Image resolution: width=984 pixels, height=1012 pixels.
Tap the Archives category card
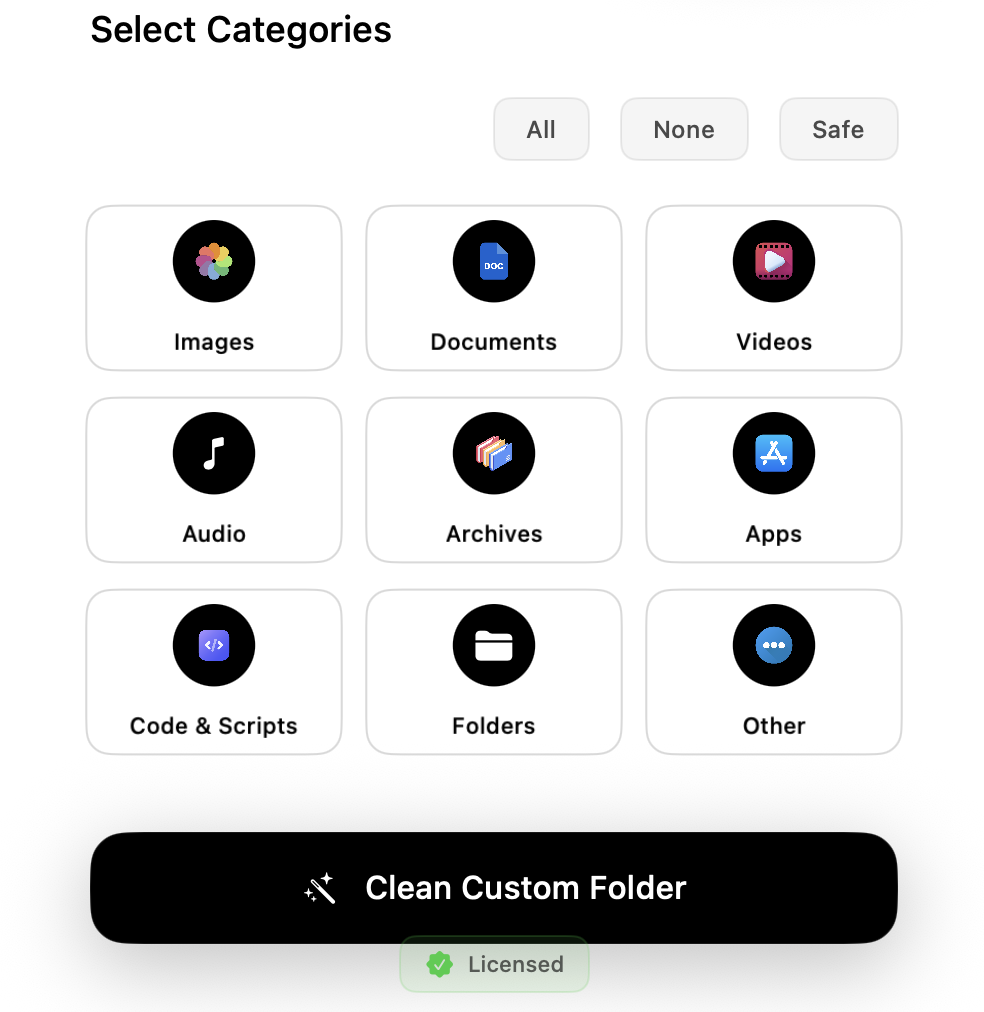[x=494, y=480]
